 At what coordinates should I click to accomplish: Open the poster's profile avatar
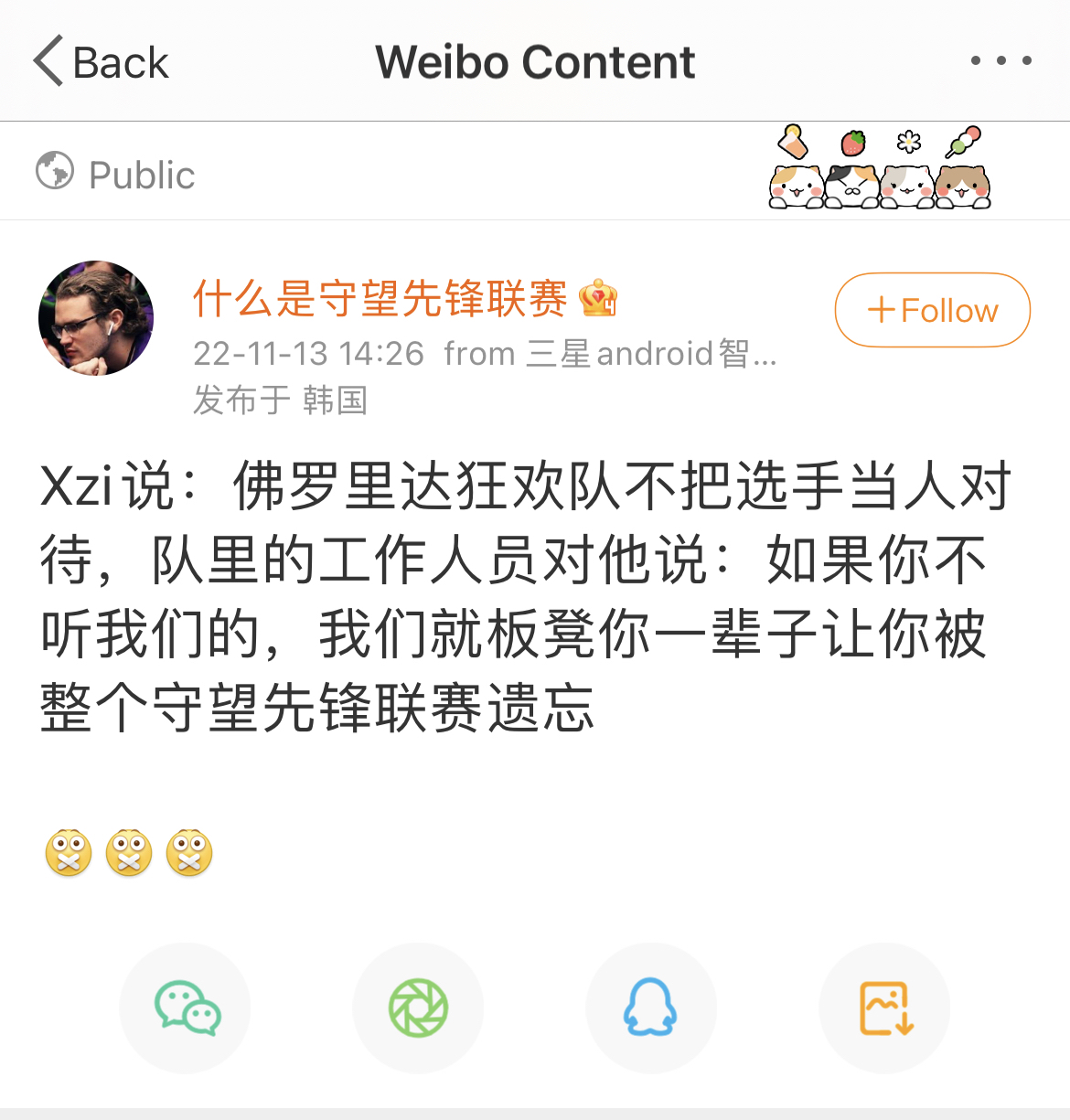pos(95,319)
